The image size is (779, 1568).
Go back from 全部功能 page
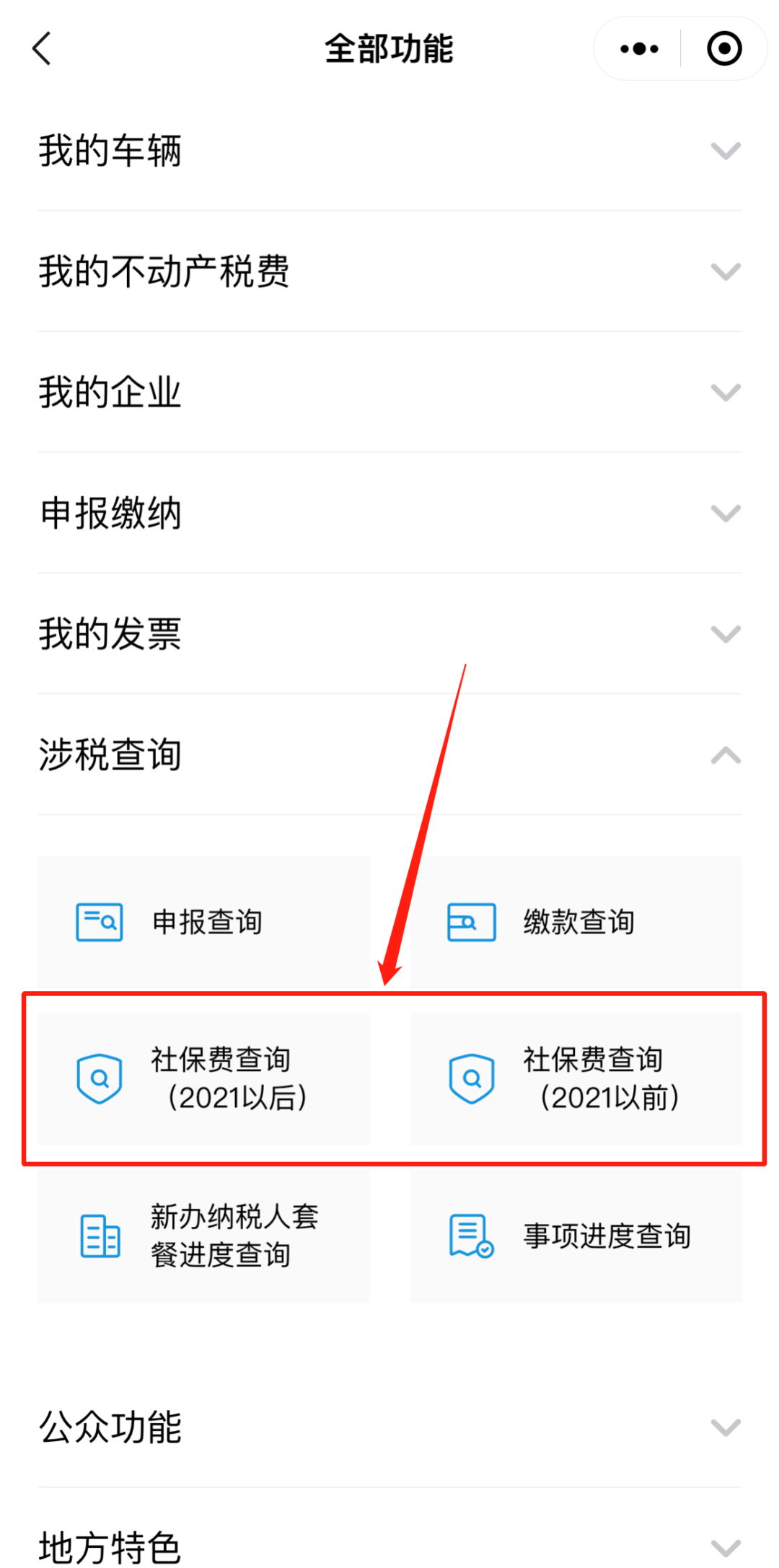[x=42, y=49]
